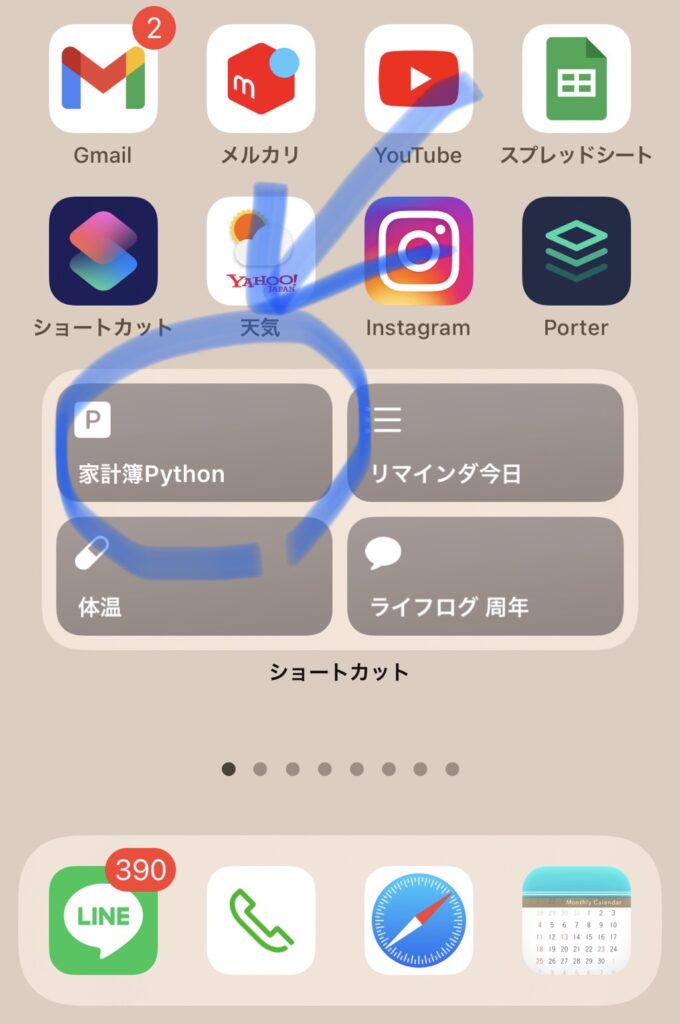
Task: Run the リマインダ今日 shortcut
Action: coord(485,443)
